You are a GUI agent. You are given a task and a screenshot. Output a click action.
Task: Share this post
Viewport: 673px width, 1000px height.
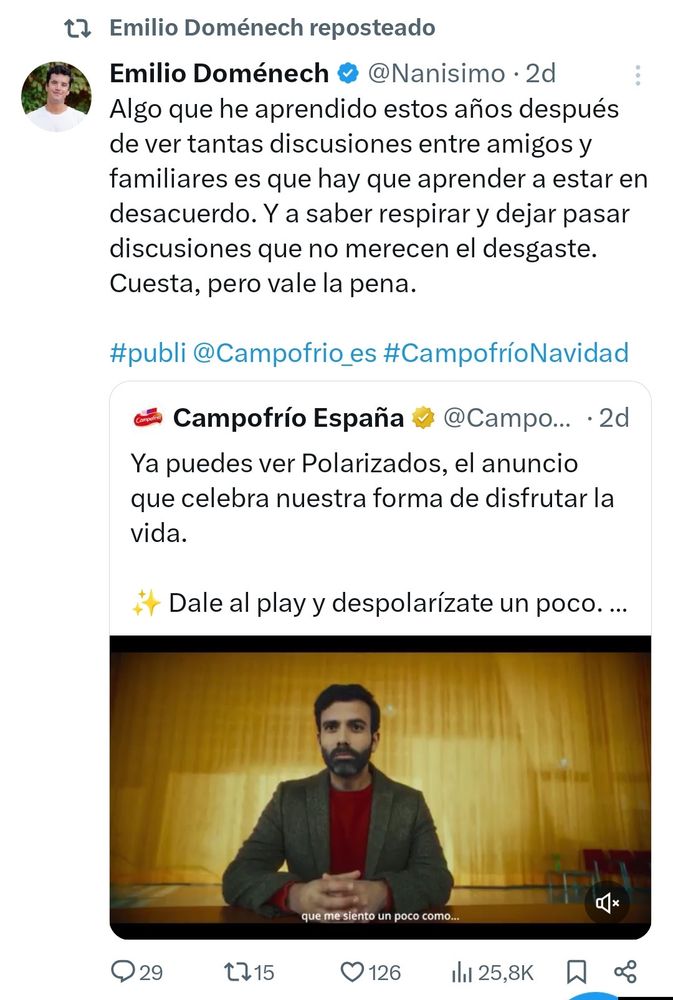625,971
